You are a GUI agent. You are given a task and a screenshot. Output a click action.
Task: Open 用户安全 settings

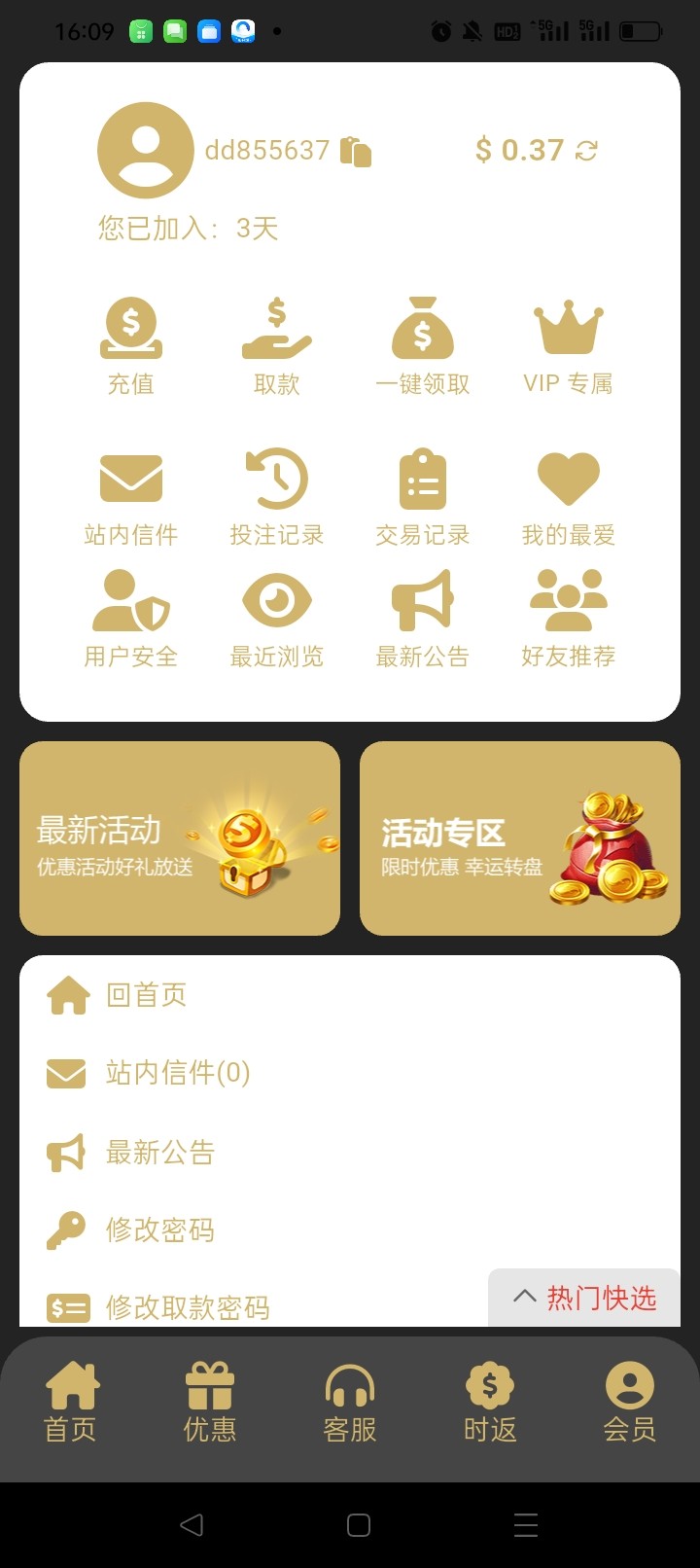pyautogui.click(x=131, y=620)
